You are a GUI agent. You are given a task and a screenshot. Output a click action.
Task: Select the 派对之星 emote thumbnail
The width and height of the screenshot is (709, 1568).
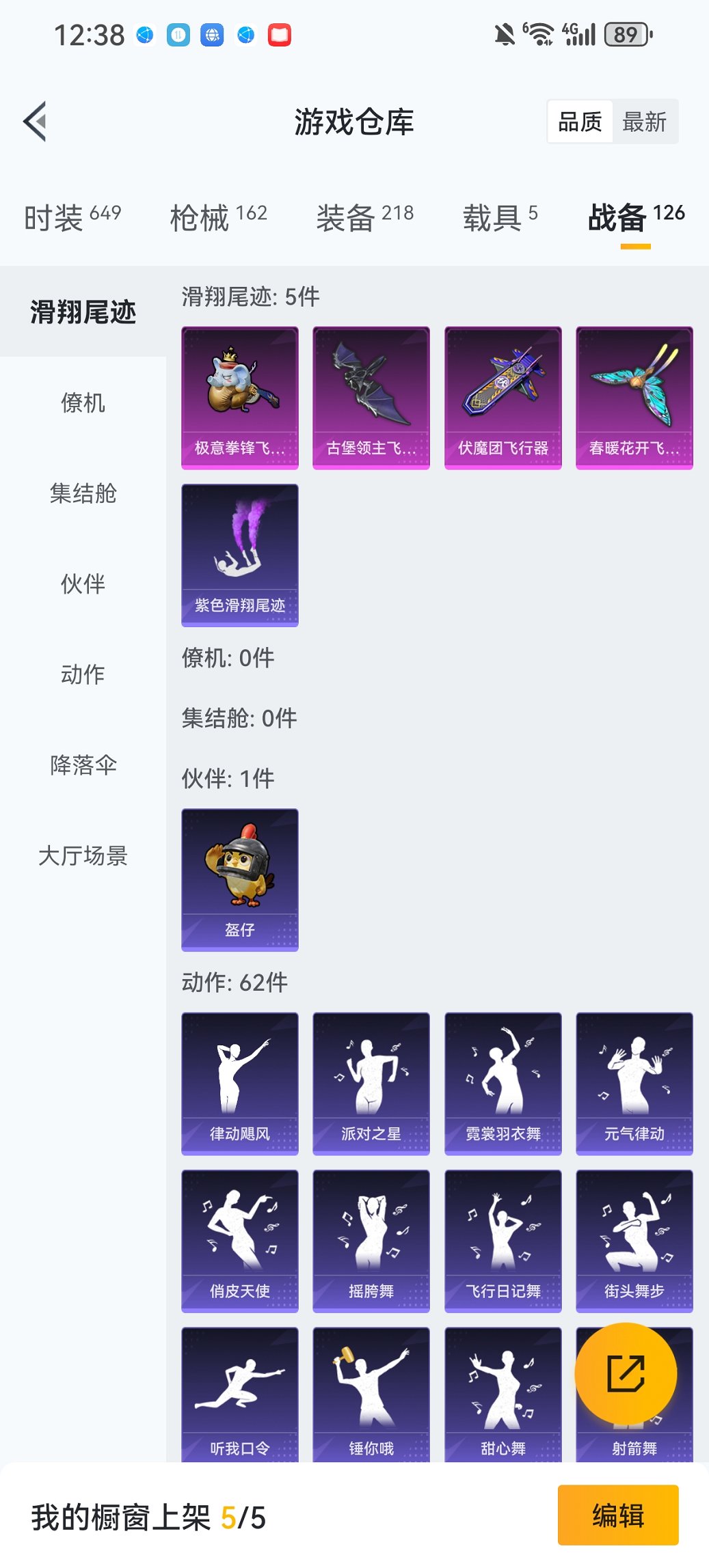[371, 1082]
